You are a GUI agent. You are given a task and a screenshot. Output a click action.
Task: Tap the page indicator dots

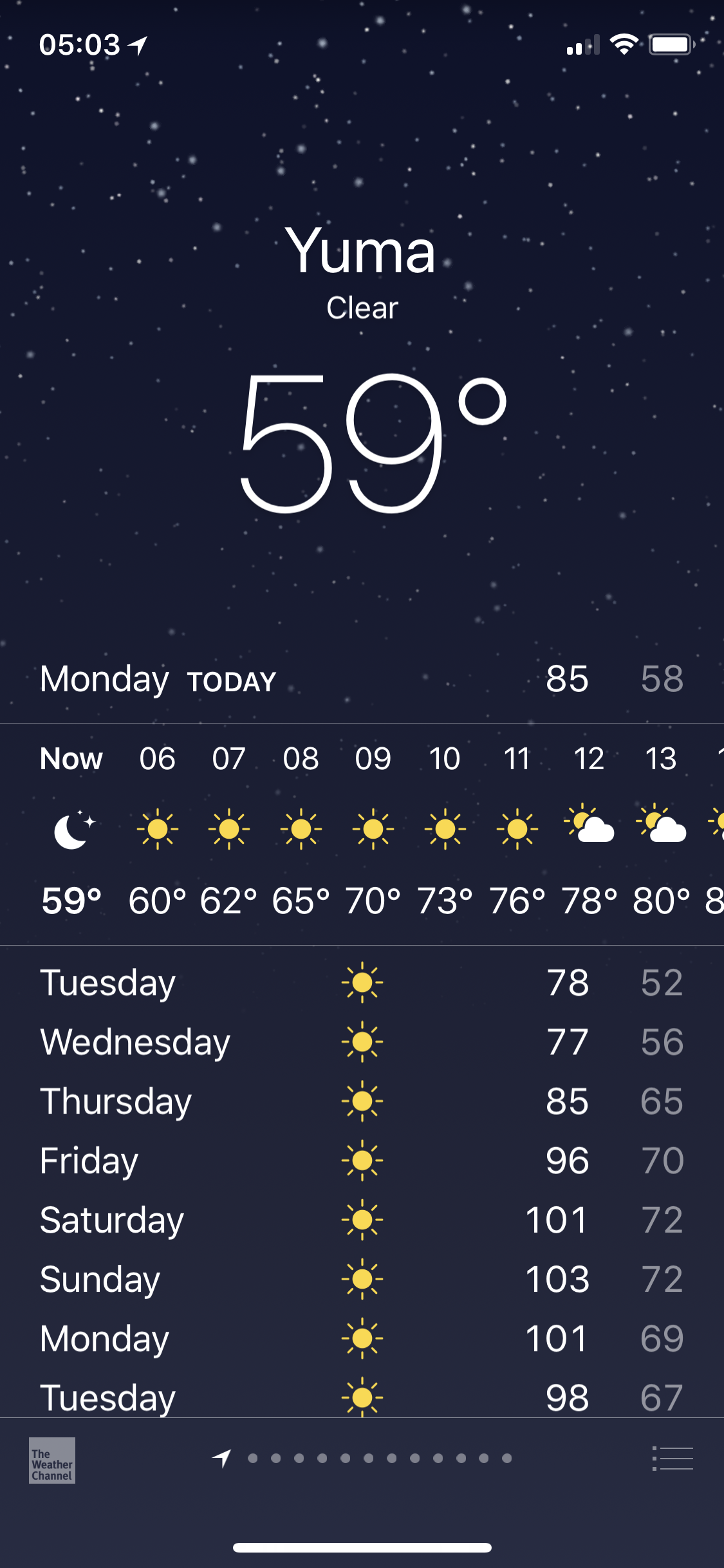[362, 1459]
